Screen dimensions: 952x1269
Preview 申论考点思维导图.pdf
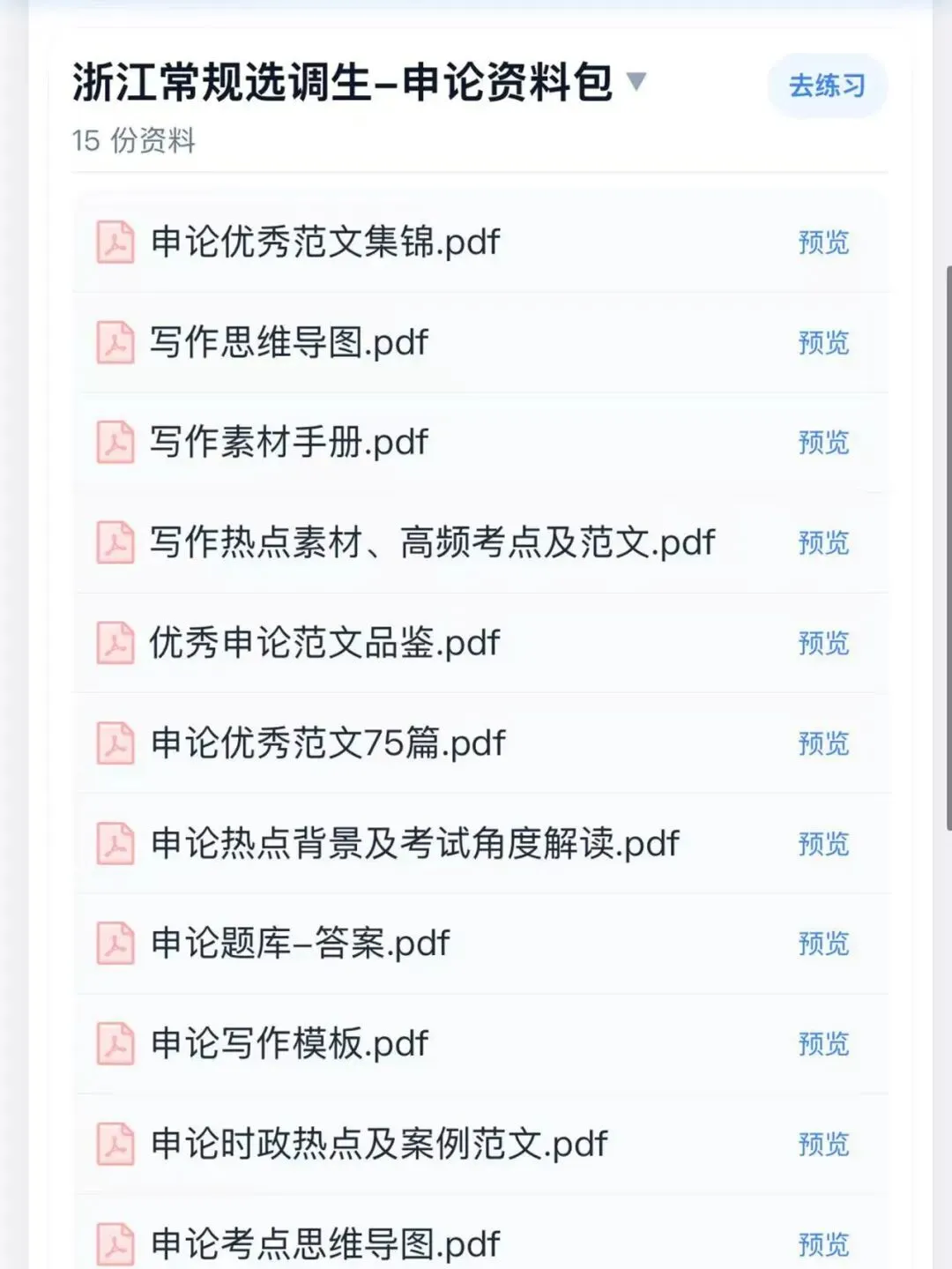(823, 1244)
